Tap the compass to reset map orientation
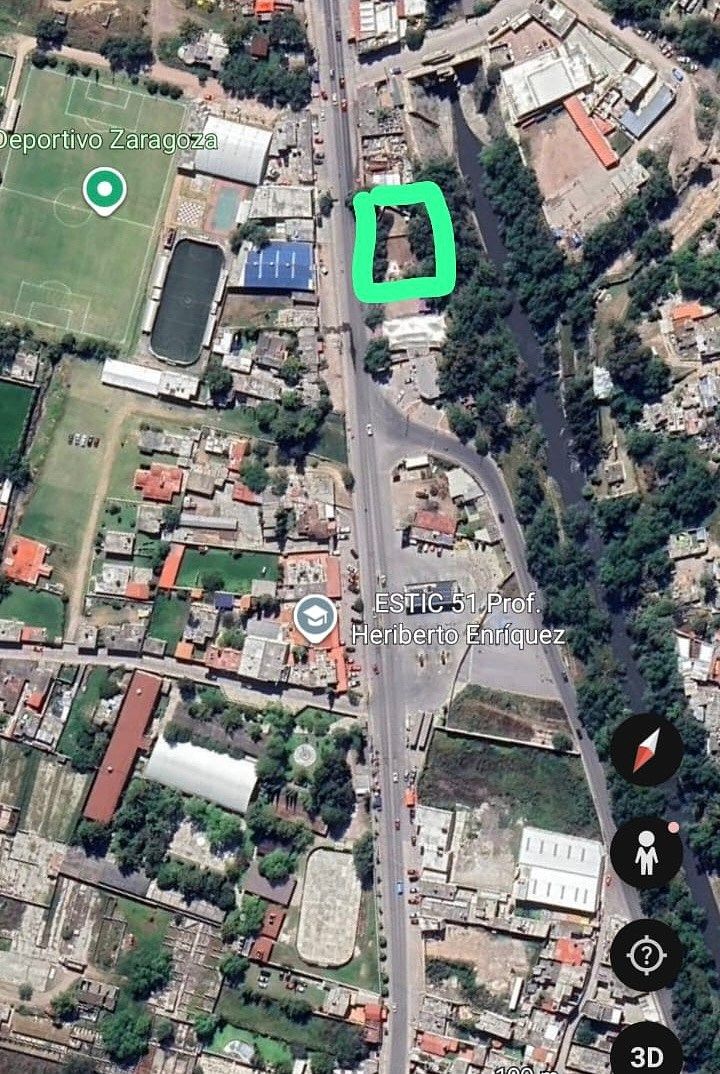The width and height of the screenshot is (720, 1074). pos(647,750)
